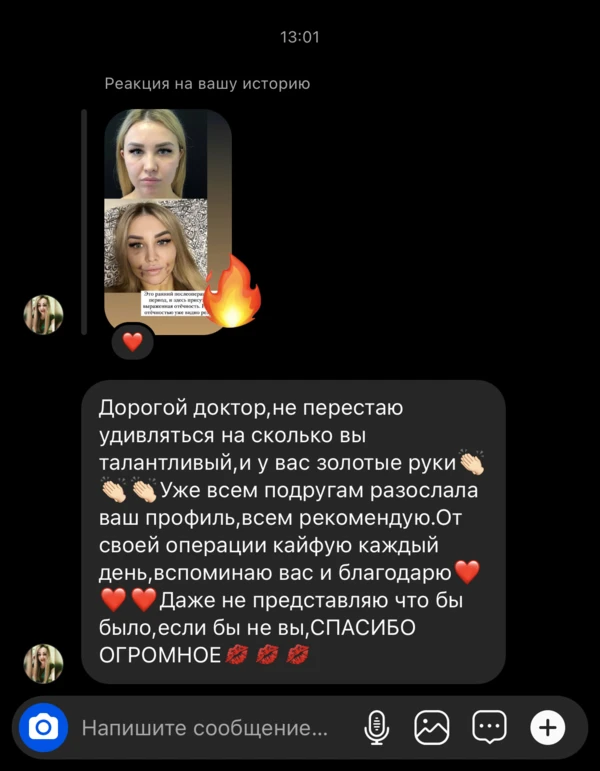Open the story reply thumbnail

(x=168, y=218)
